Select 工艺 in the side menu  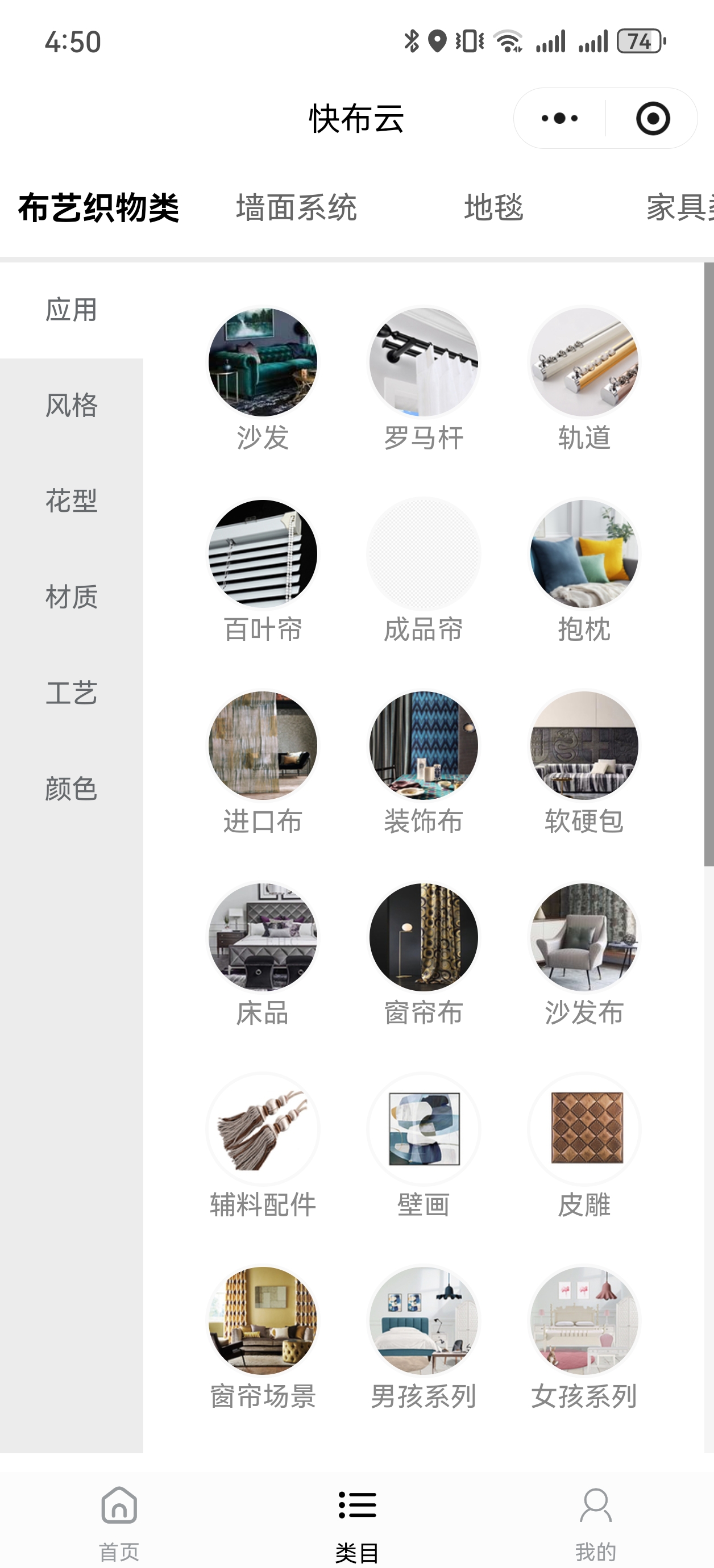point(71,693)
